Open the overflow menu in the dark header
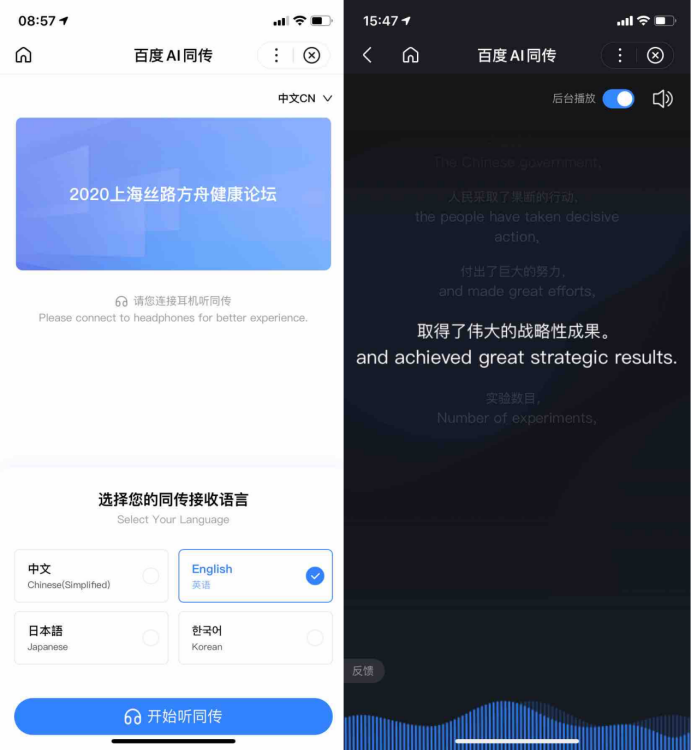691x751 pixels. [x=619, y=55]
